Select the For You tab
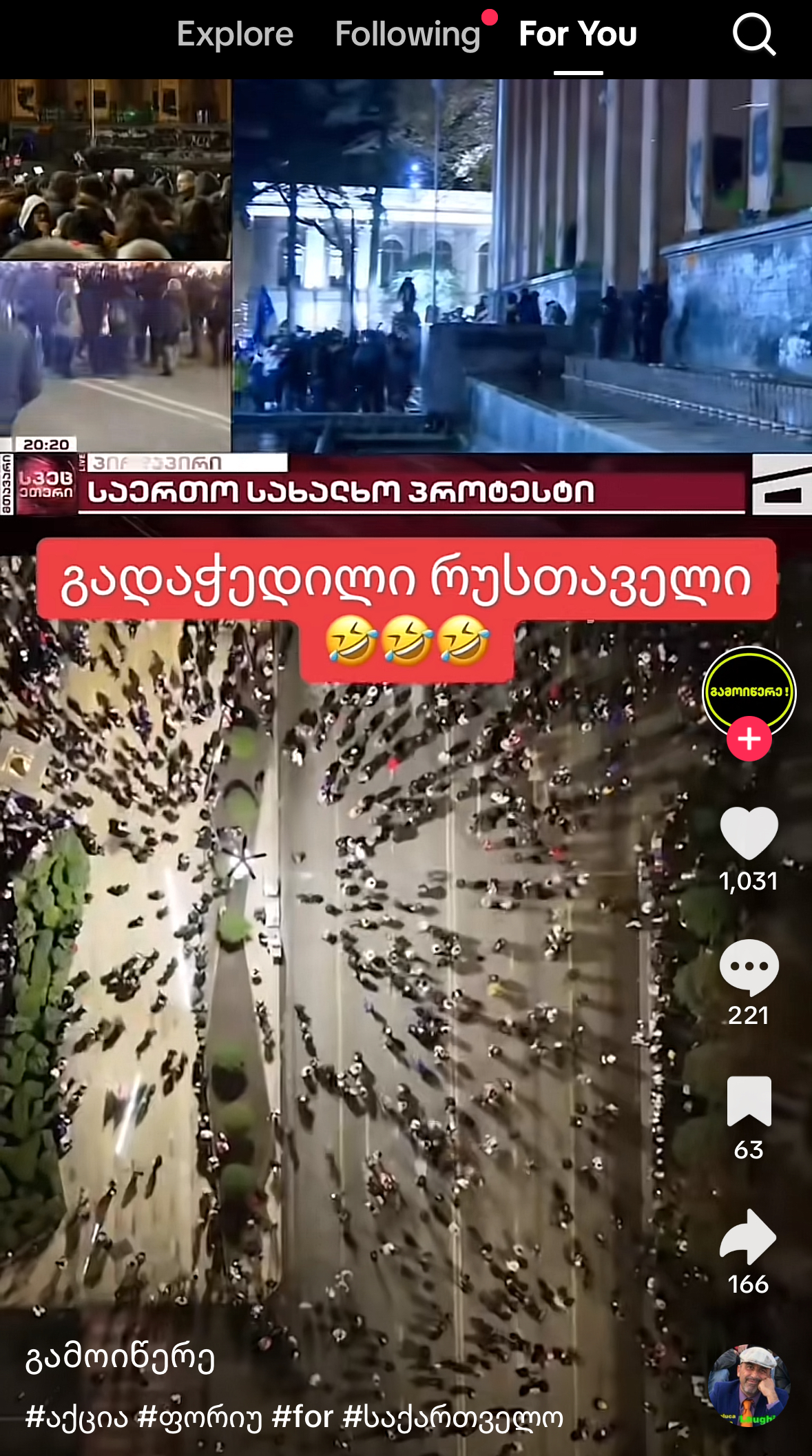Viewport: 812px width, 1456px height. pyautogui.click(x=578, y=34)
